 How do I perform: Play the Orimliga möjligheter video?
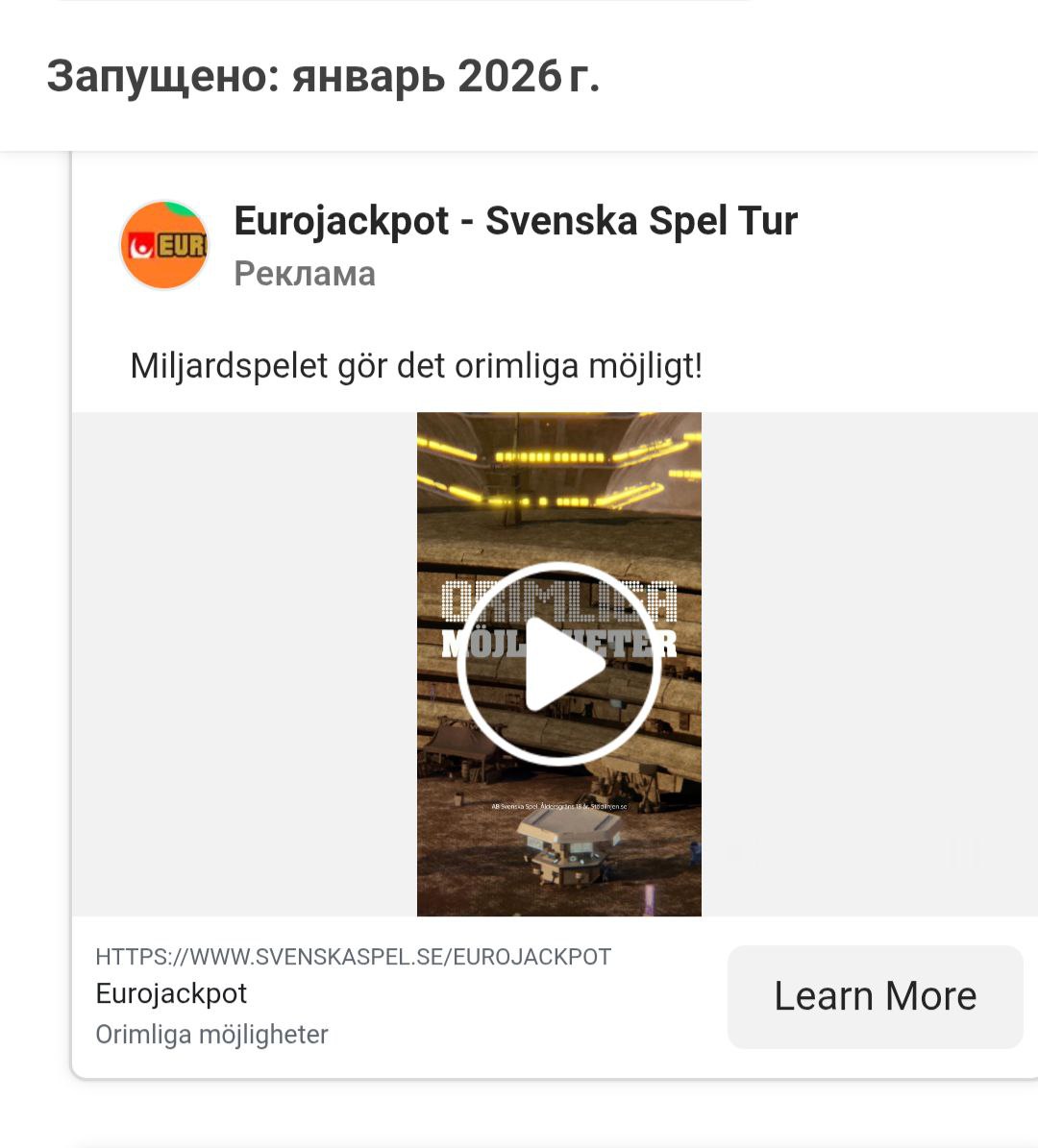(558, 664)
